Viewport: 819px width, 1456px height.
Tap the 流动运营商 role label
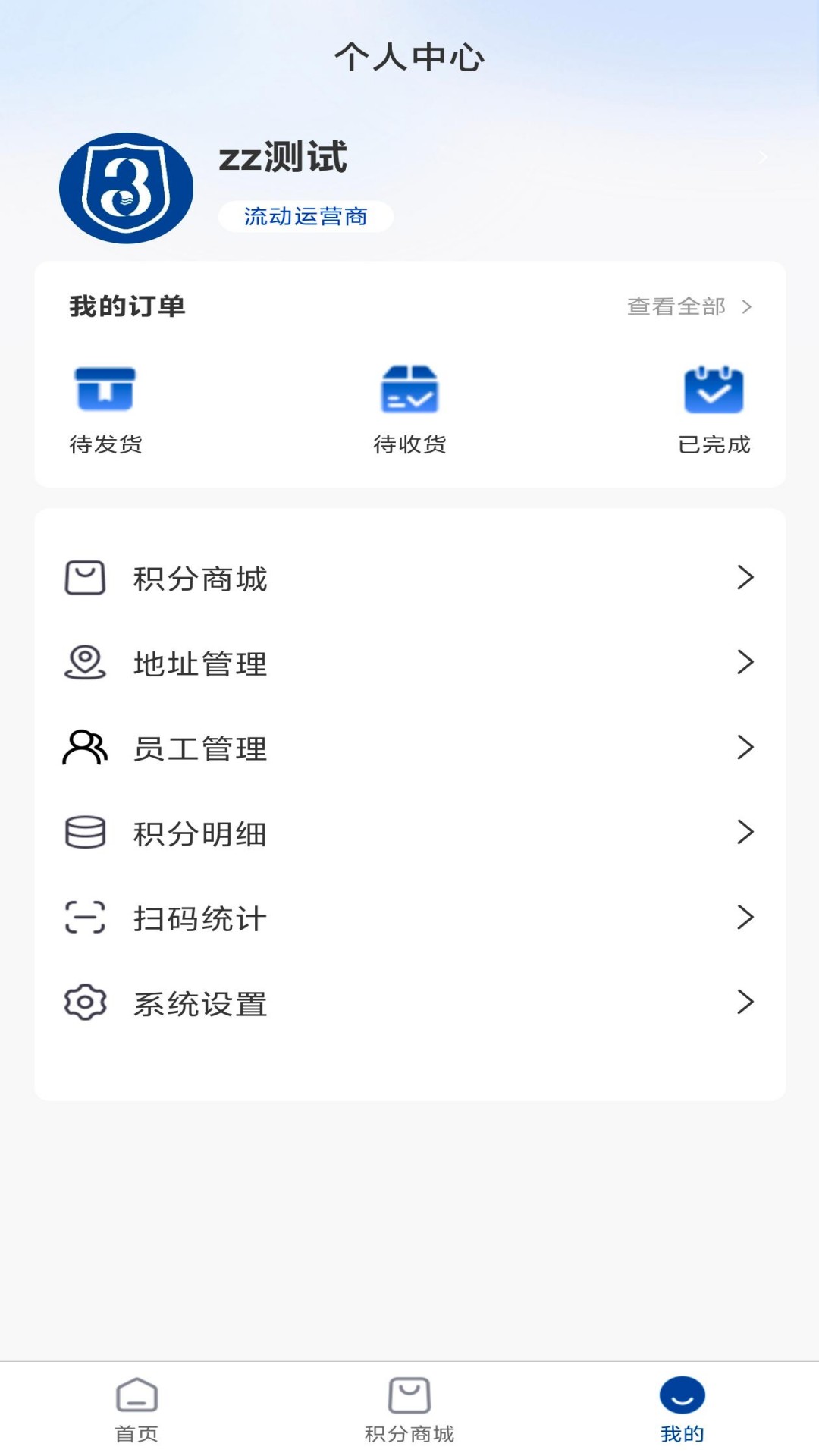point(305,216)
